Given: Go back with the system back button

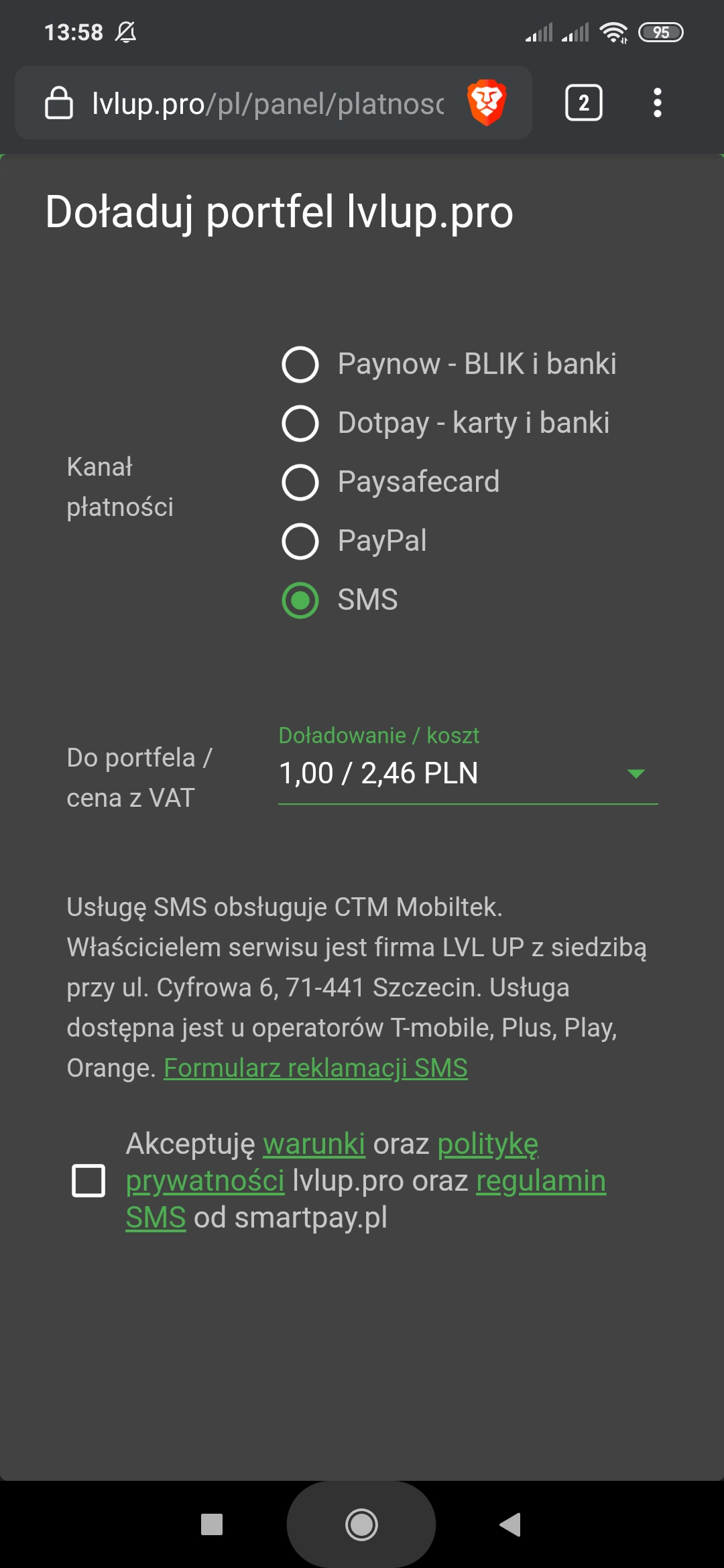Looking at the screenshot, I should tap(510, 1524).
